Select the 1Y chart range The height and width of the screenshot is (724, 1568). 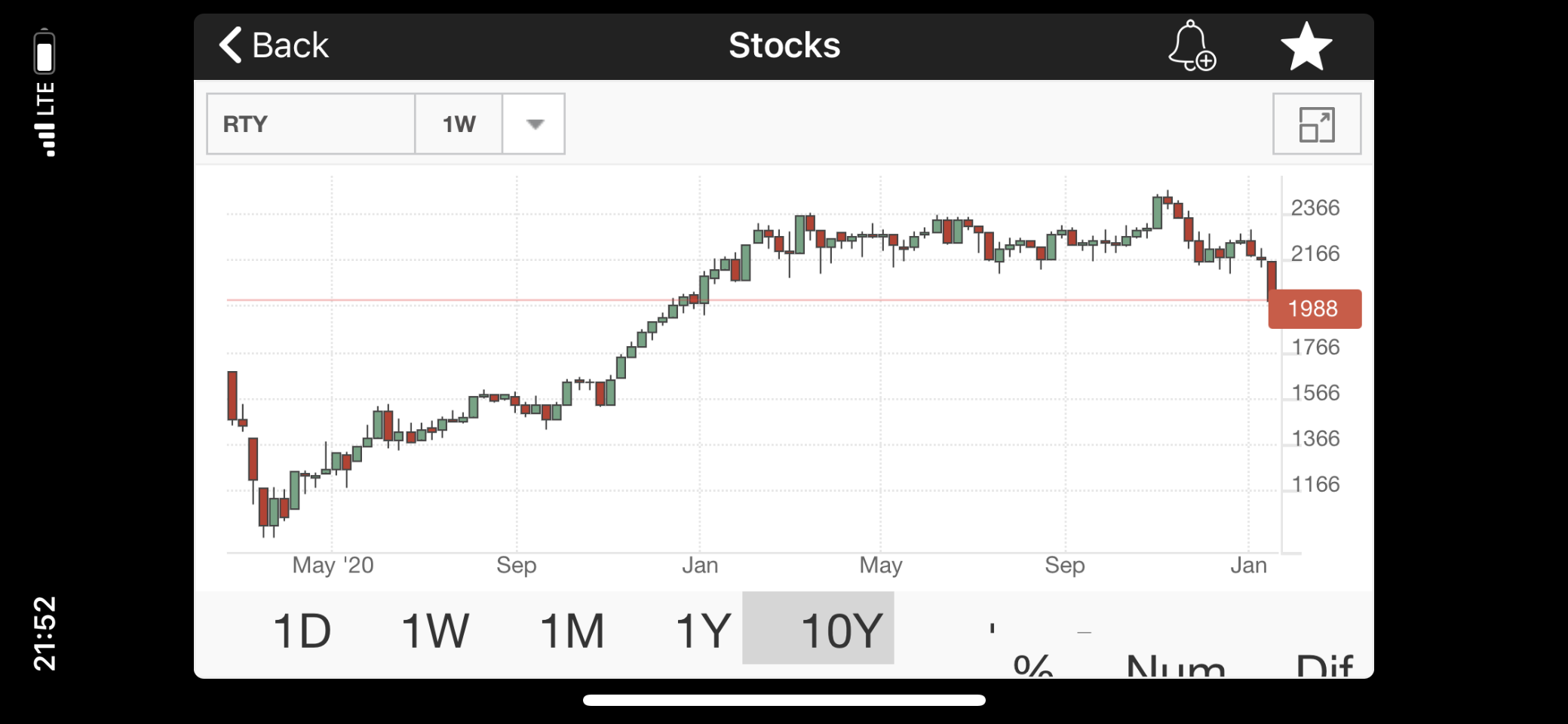[702, 630]
